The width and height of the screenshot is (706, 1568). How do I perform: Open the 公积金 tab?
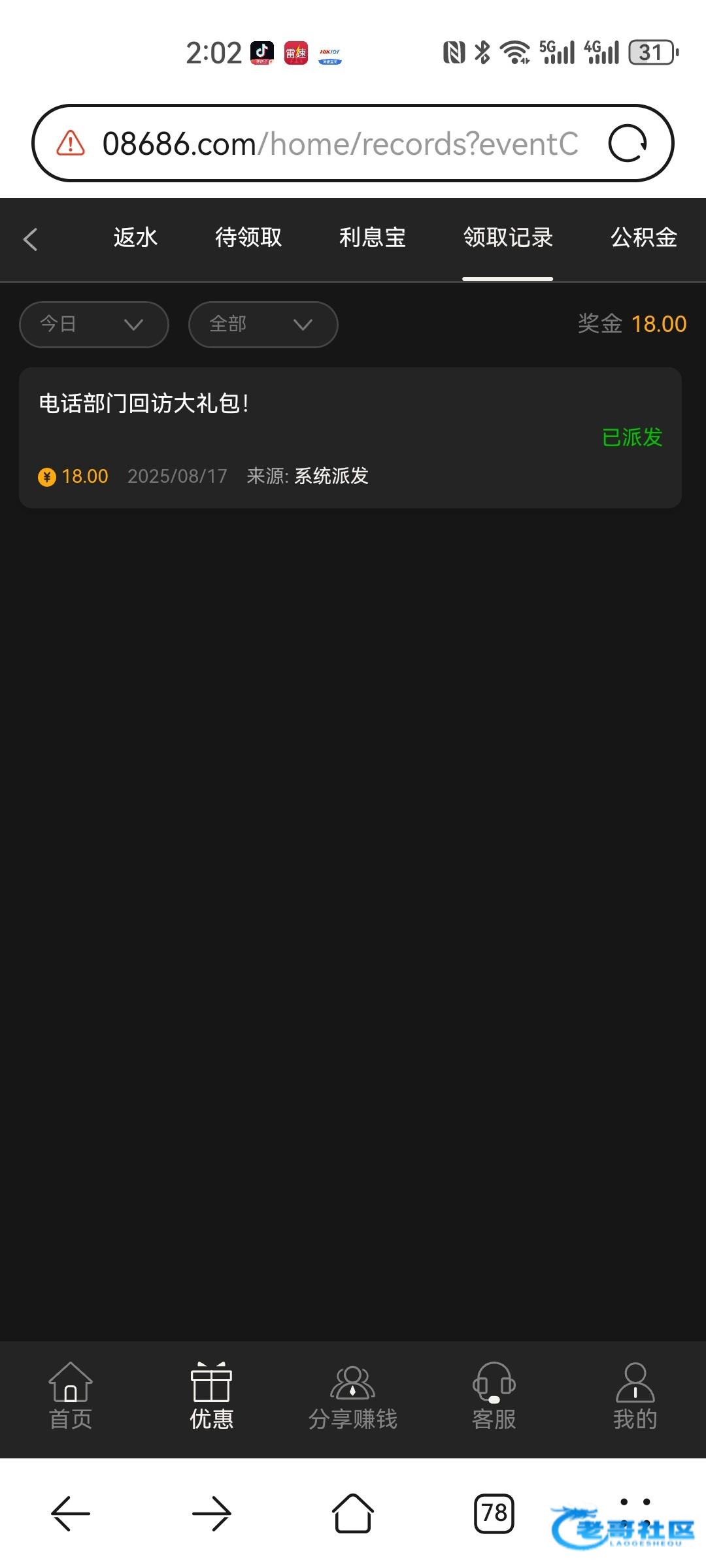[643, 237]
